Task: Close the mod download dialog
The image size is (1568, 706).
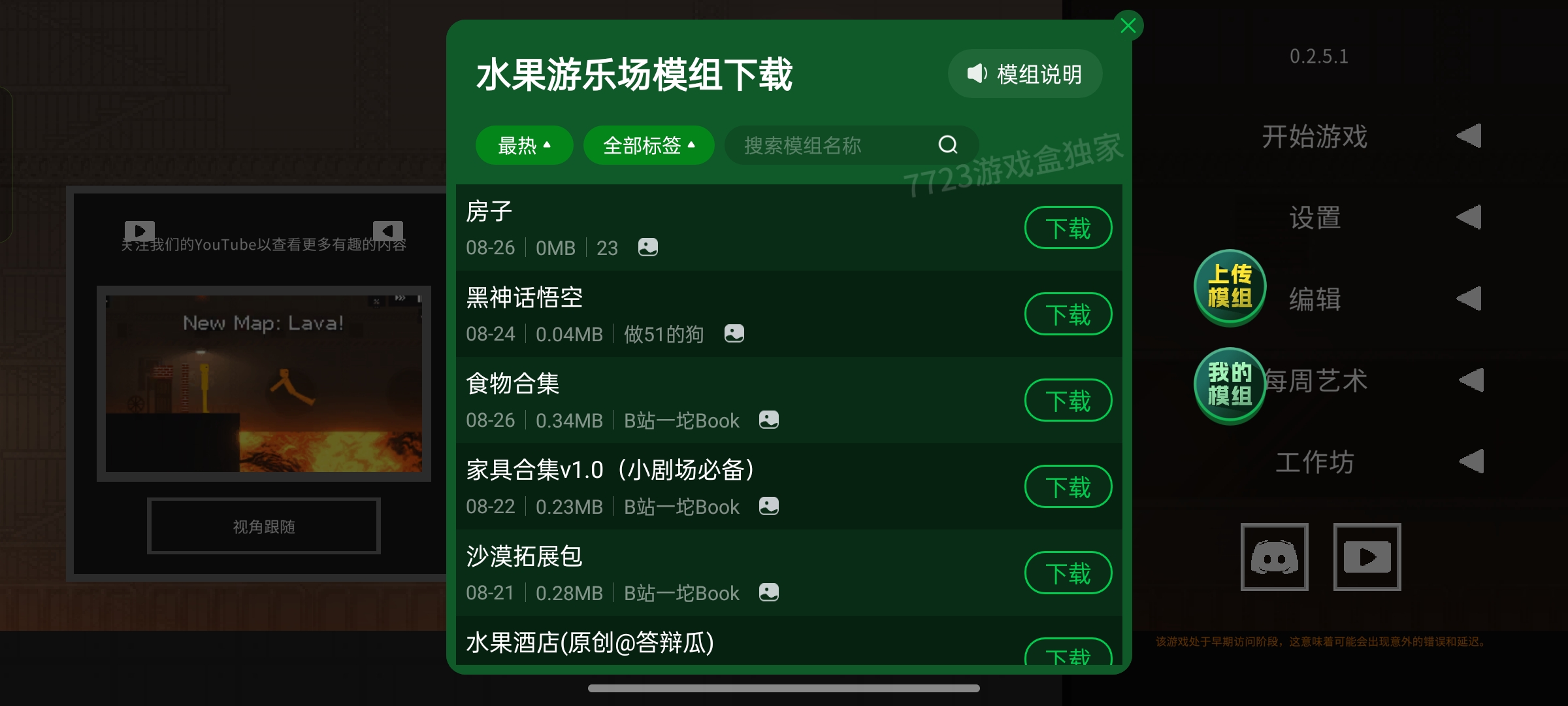Action: point(1128,26)
